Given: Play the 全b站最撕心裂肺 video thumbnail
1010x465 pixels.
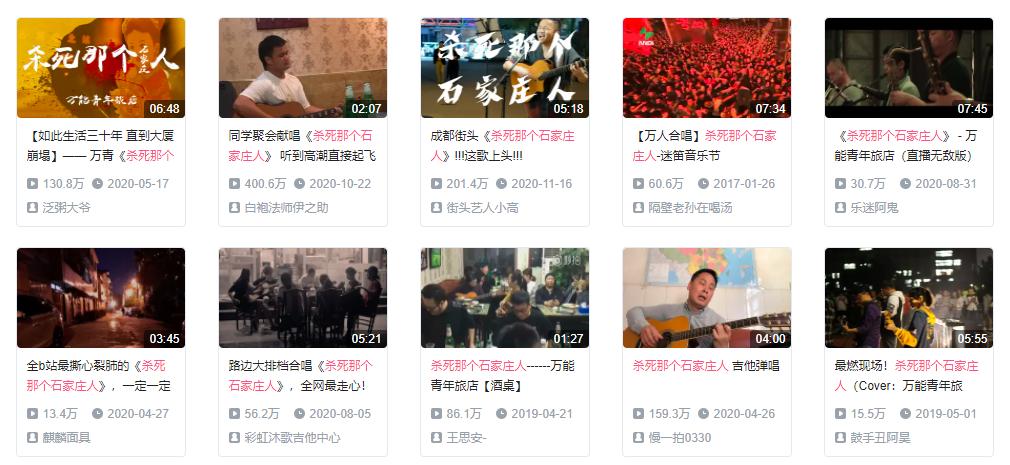Looking at the screenshot, I should pos(100,298).
